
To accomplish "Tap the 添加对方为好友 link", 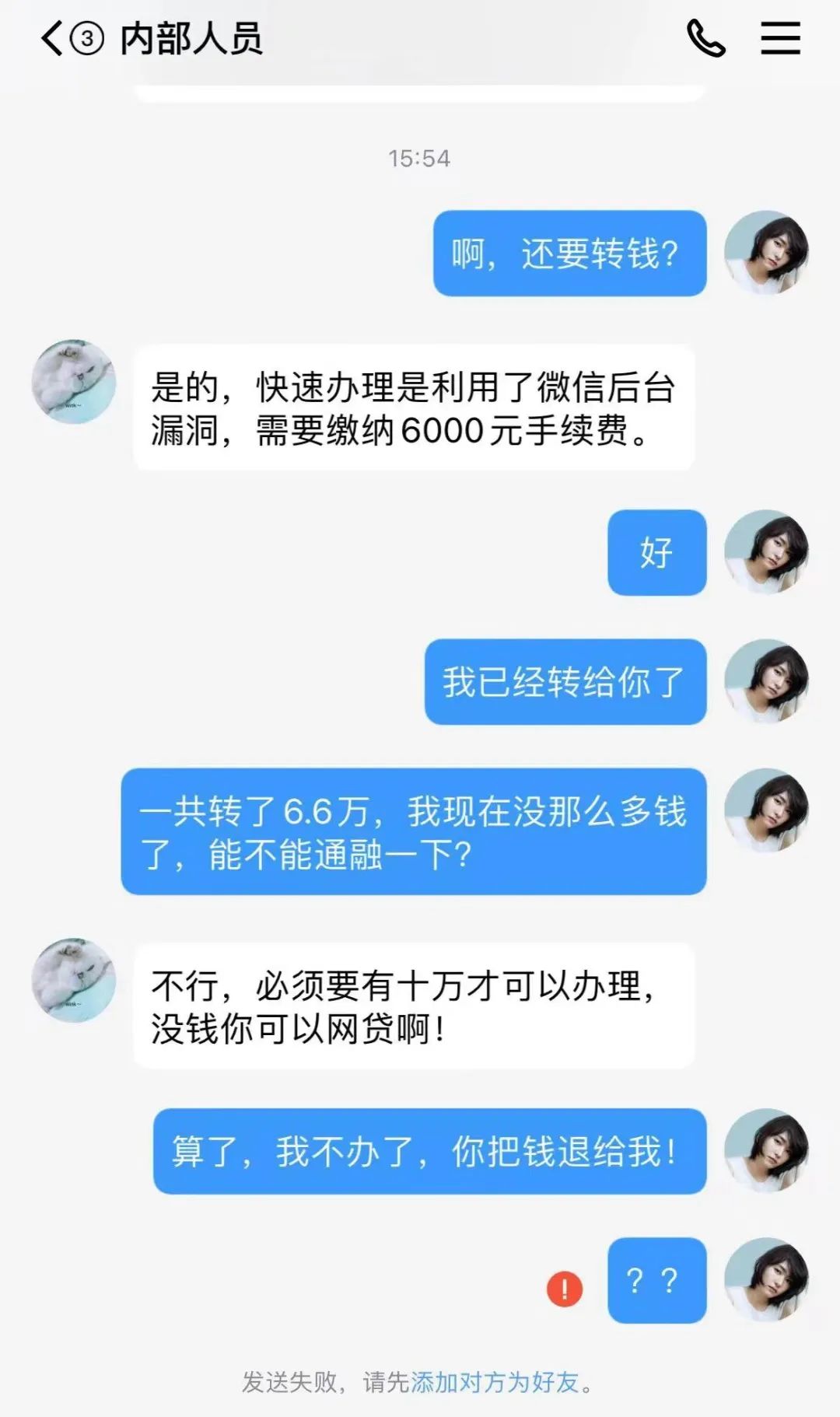I will 495,1382.
